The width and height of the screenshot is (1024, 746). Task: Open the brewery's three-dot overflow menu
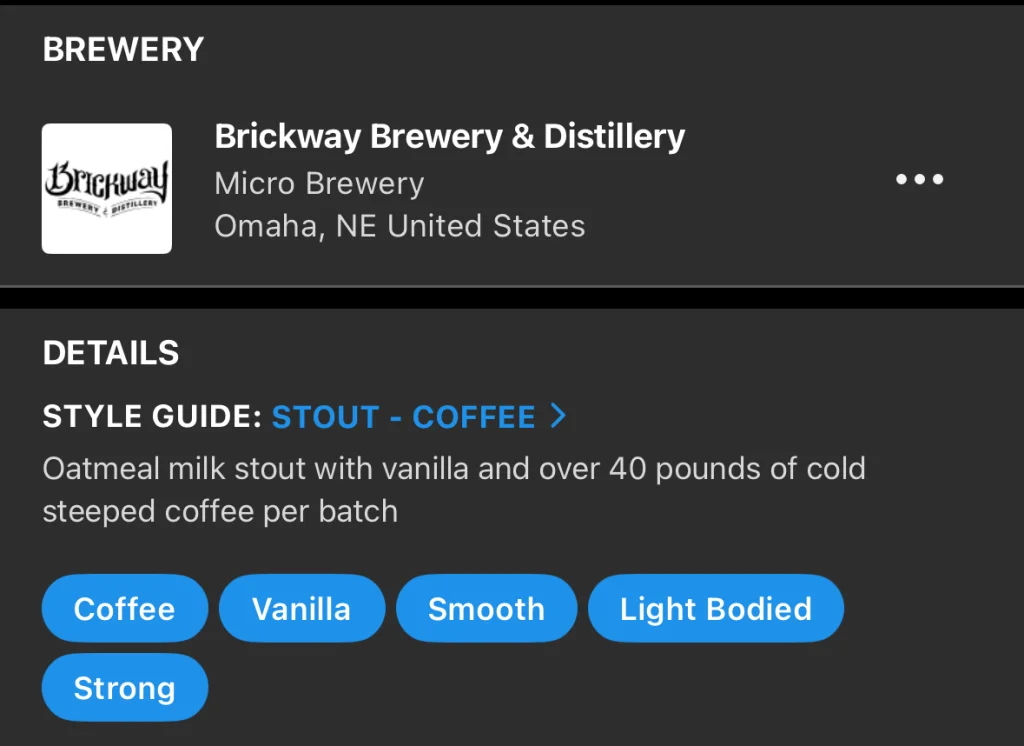[919, 180]
